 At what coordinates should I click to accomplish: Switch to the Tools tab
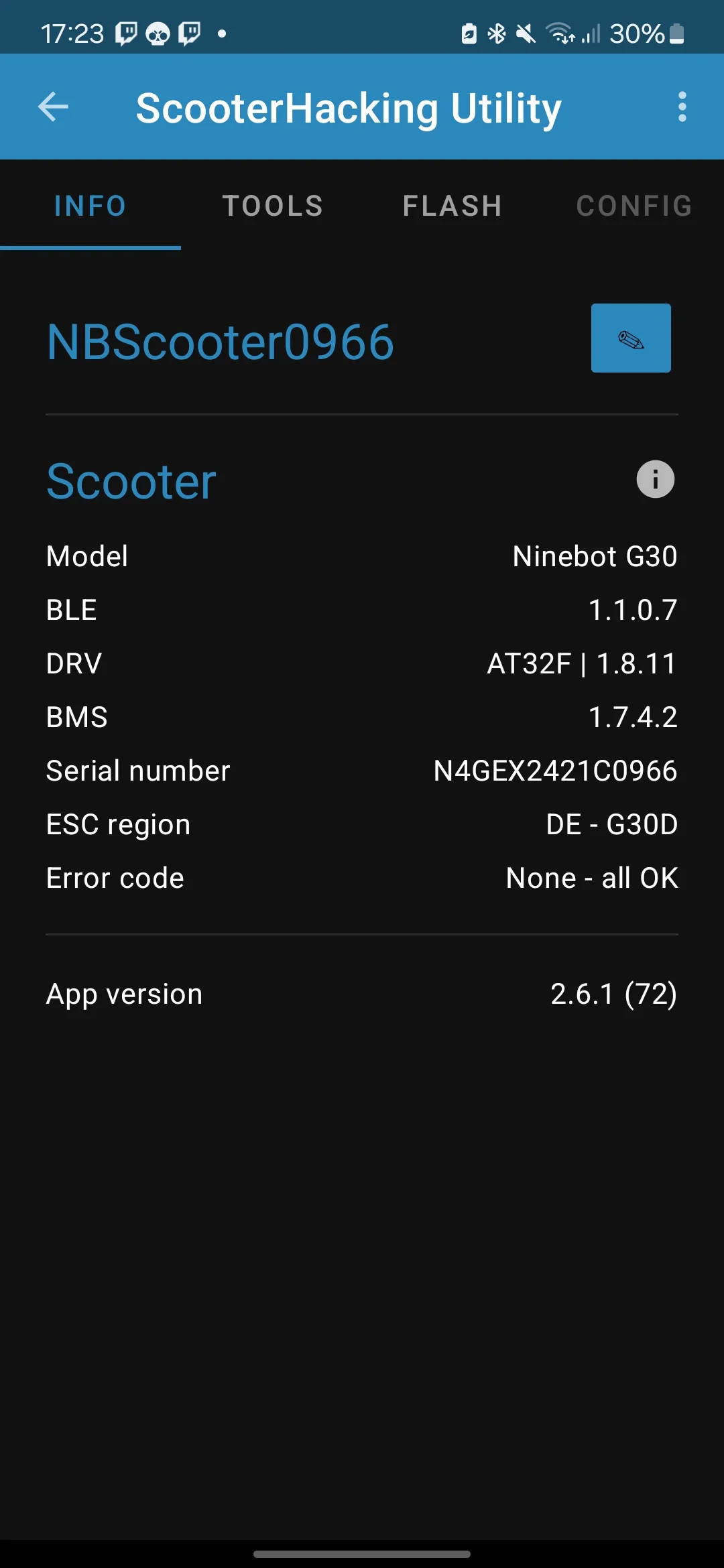pyautogui.click(x=273, y=206)
